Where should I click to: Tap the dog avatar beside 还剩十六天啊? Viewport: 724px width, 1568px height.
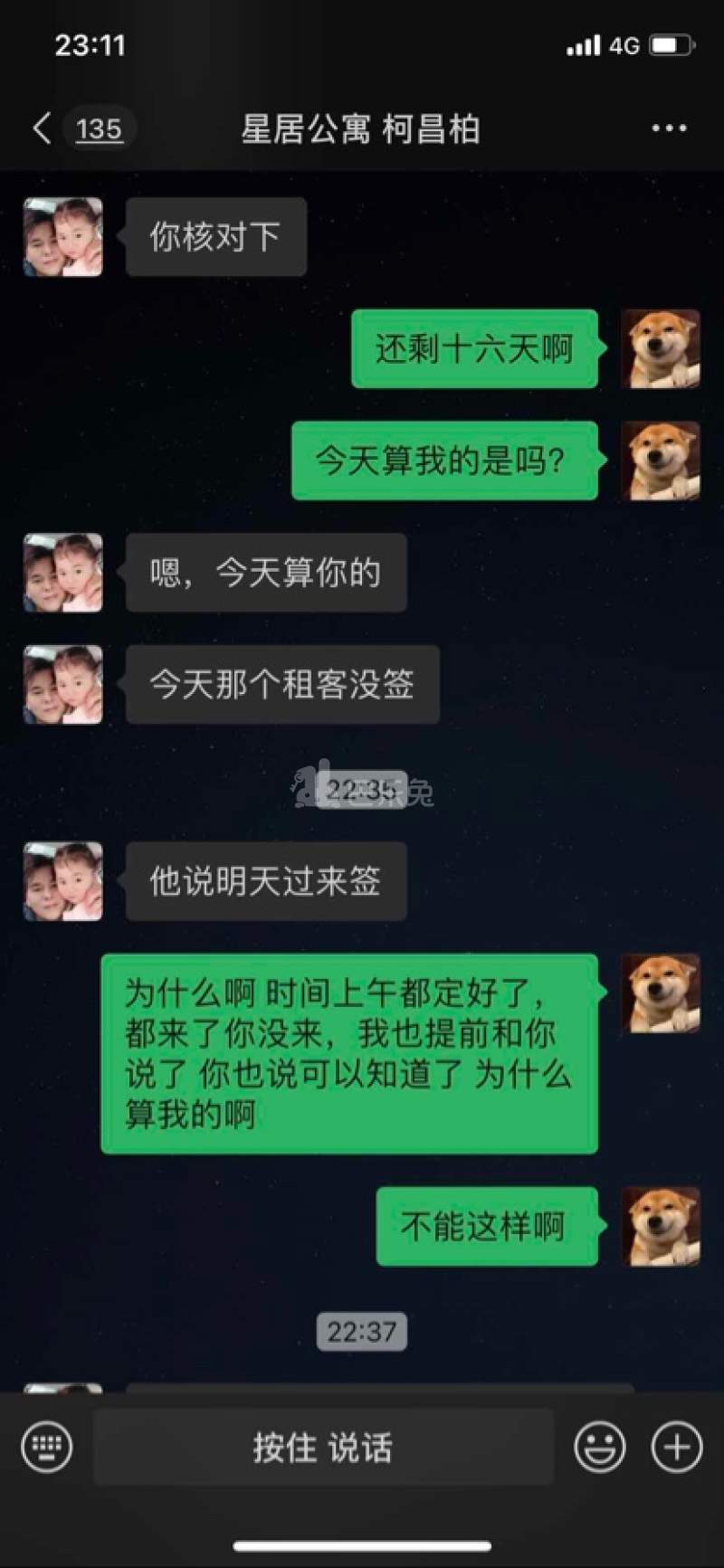tap(661, 349)
